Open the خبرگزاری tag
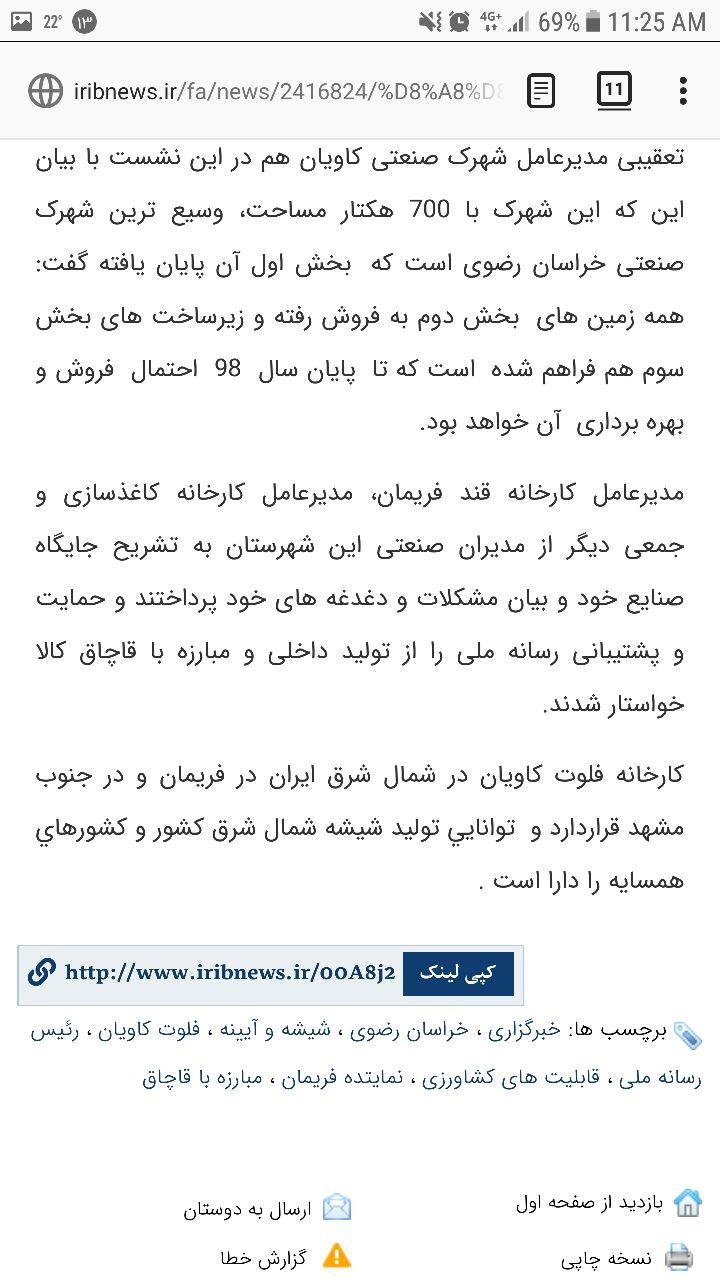This screenshot has width=720, height=1280. [524, 1031]
